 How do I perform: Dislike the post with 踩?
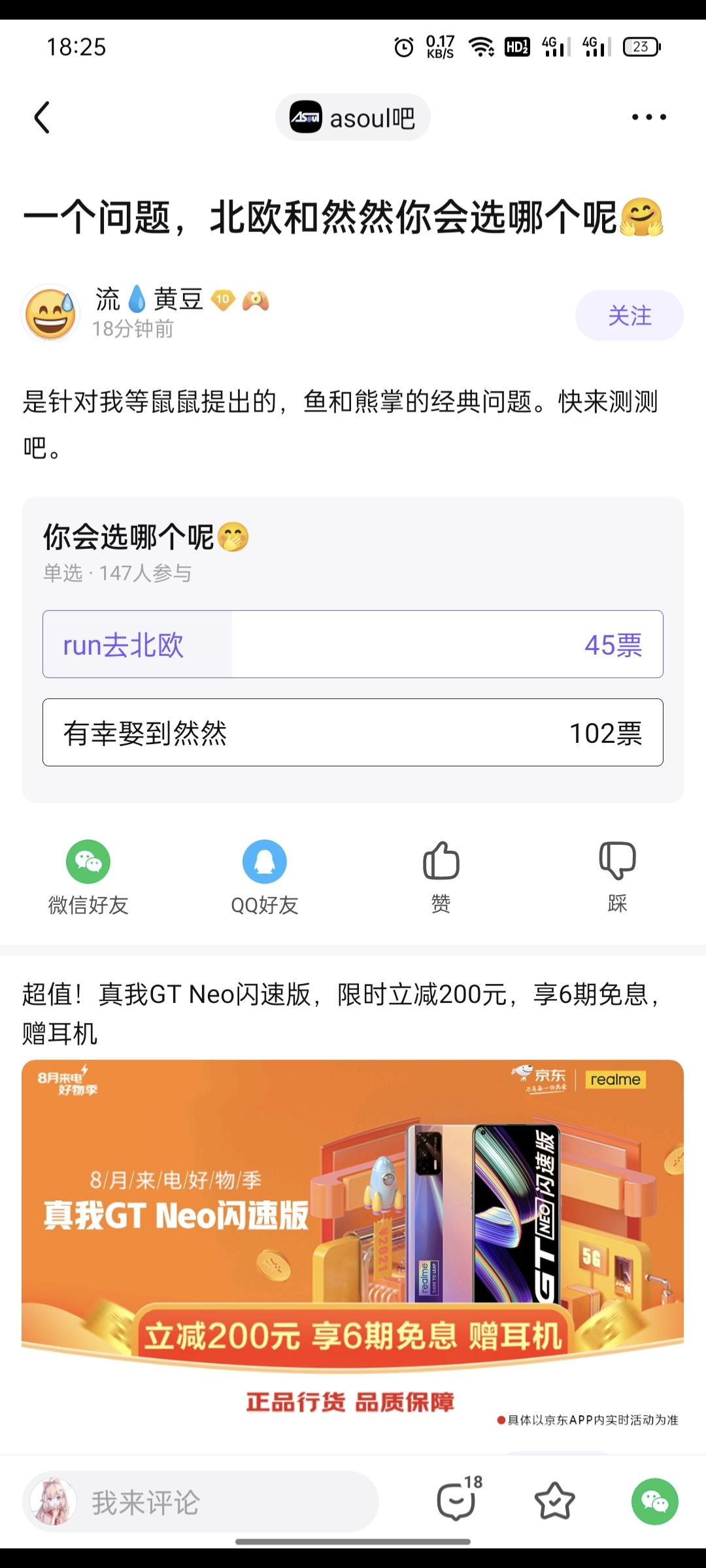pyautogui.click(x=617, y=876)
